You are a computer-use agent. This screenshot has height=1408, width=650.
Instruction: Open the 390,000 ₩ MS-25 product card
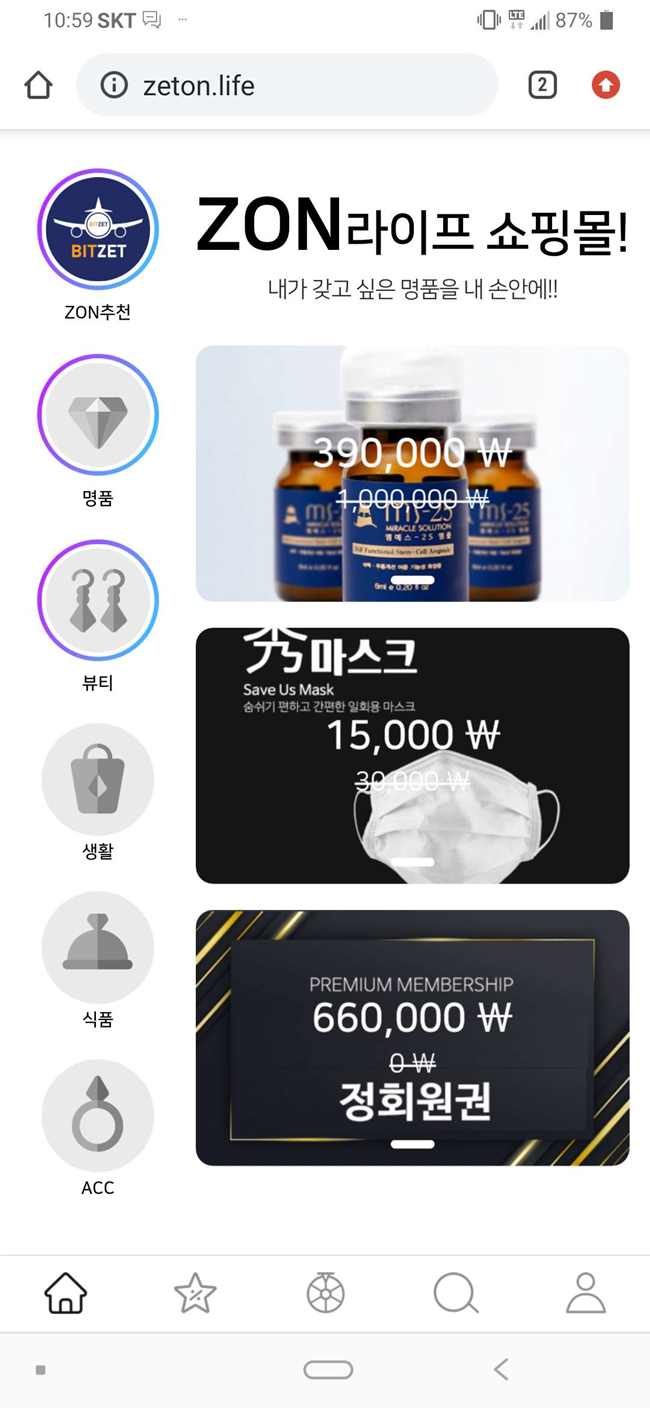412,474
